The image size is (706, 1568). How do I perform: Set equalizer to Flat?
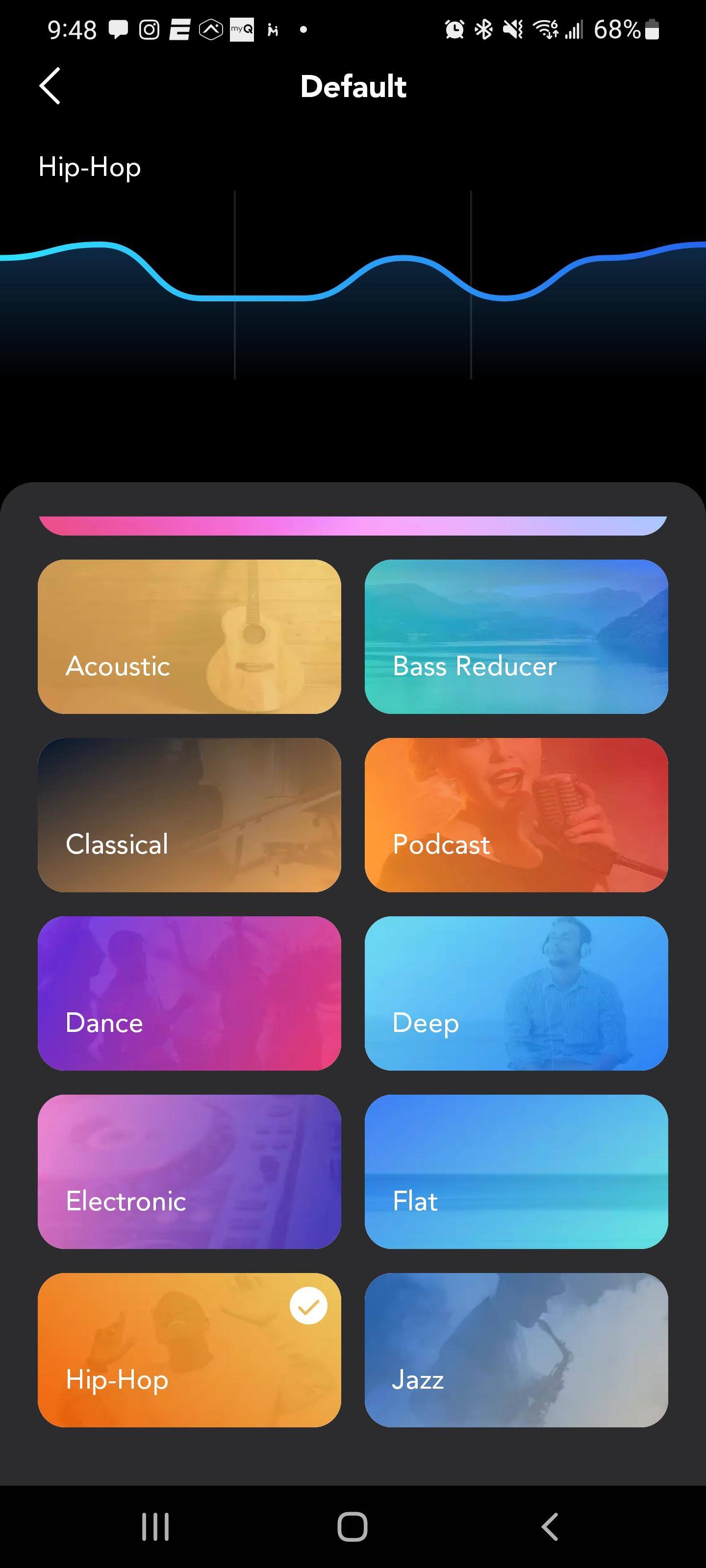[x=516, y=1171]
